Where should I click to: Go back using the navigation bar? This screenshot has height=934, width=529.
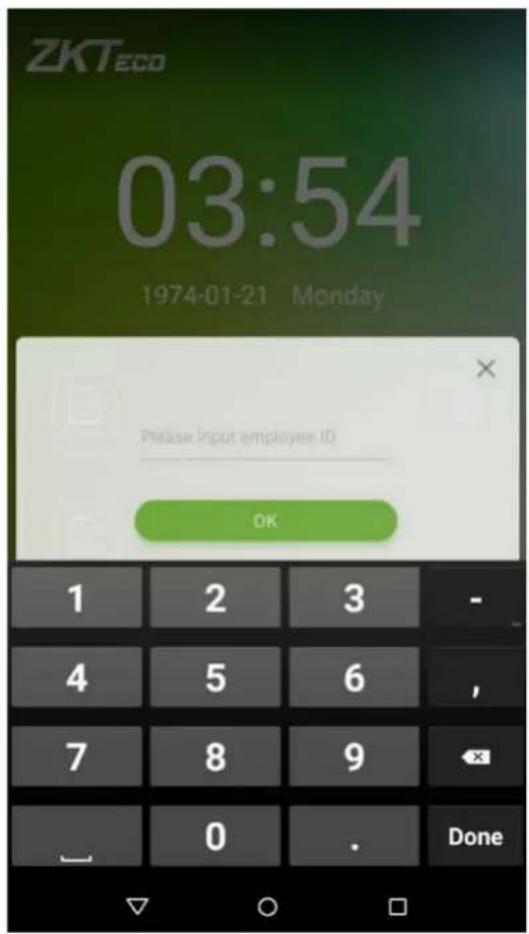pyautogui.click(x=138, y=906)
